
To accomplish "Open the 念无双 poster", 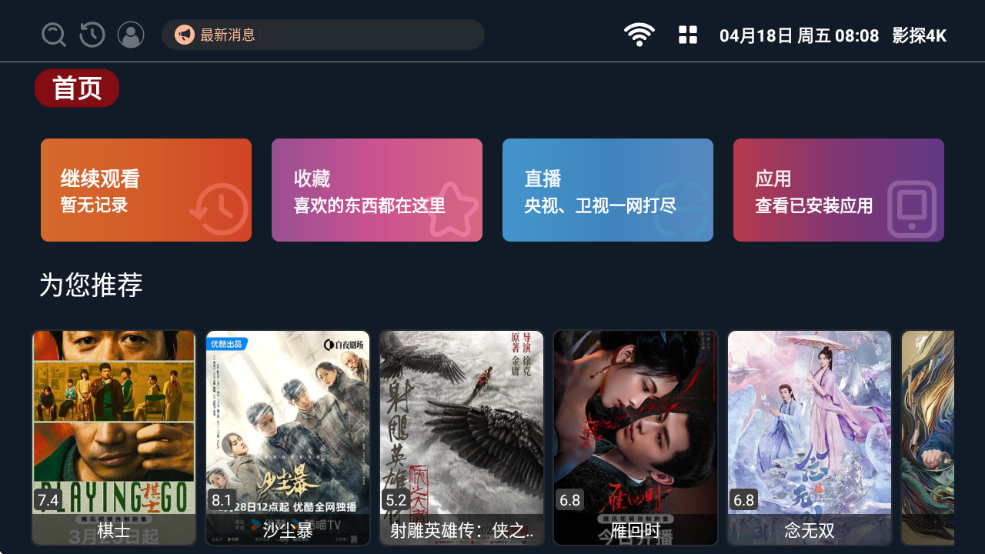I will click(809, 437).
